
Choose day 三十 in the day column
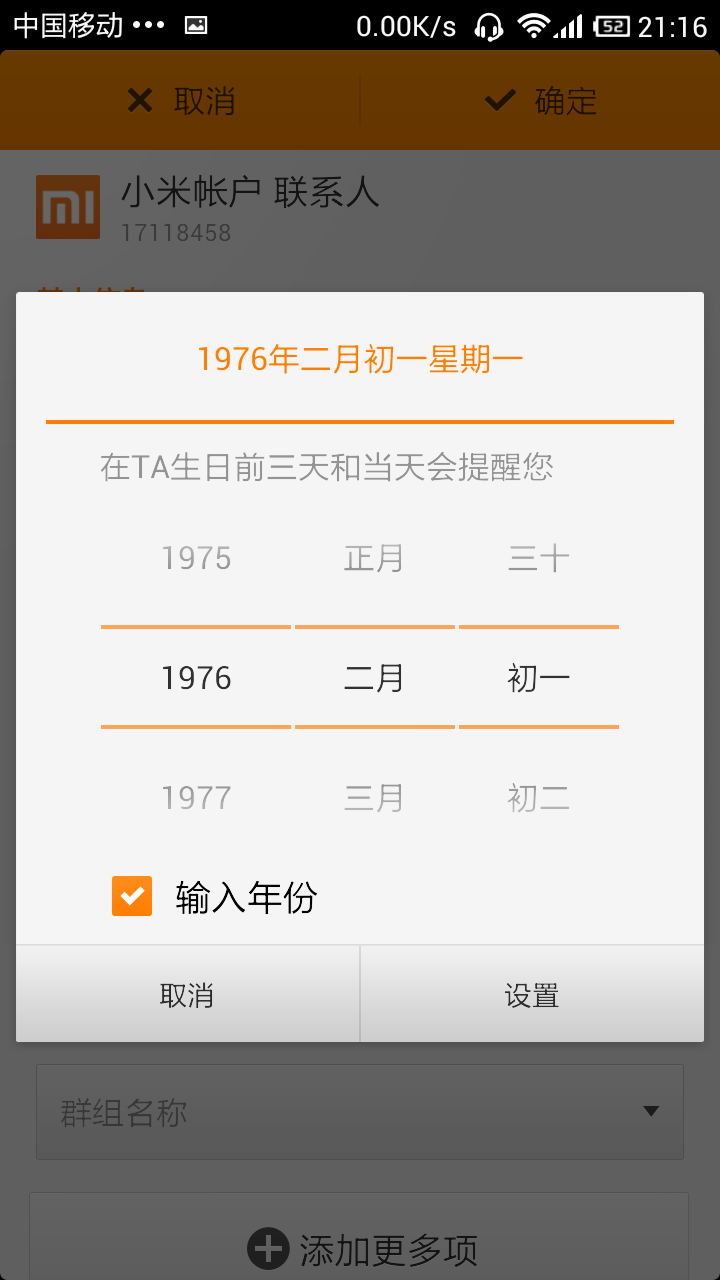pos(538,558)
